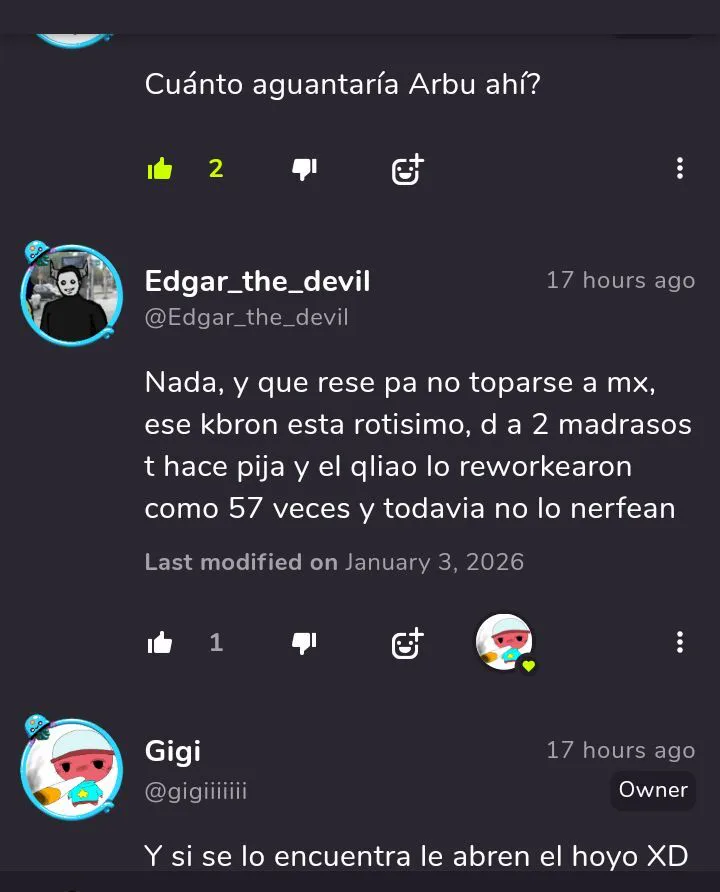Open Edgar_the_devil's profile picture

pos(71,295)
